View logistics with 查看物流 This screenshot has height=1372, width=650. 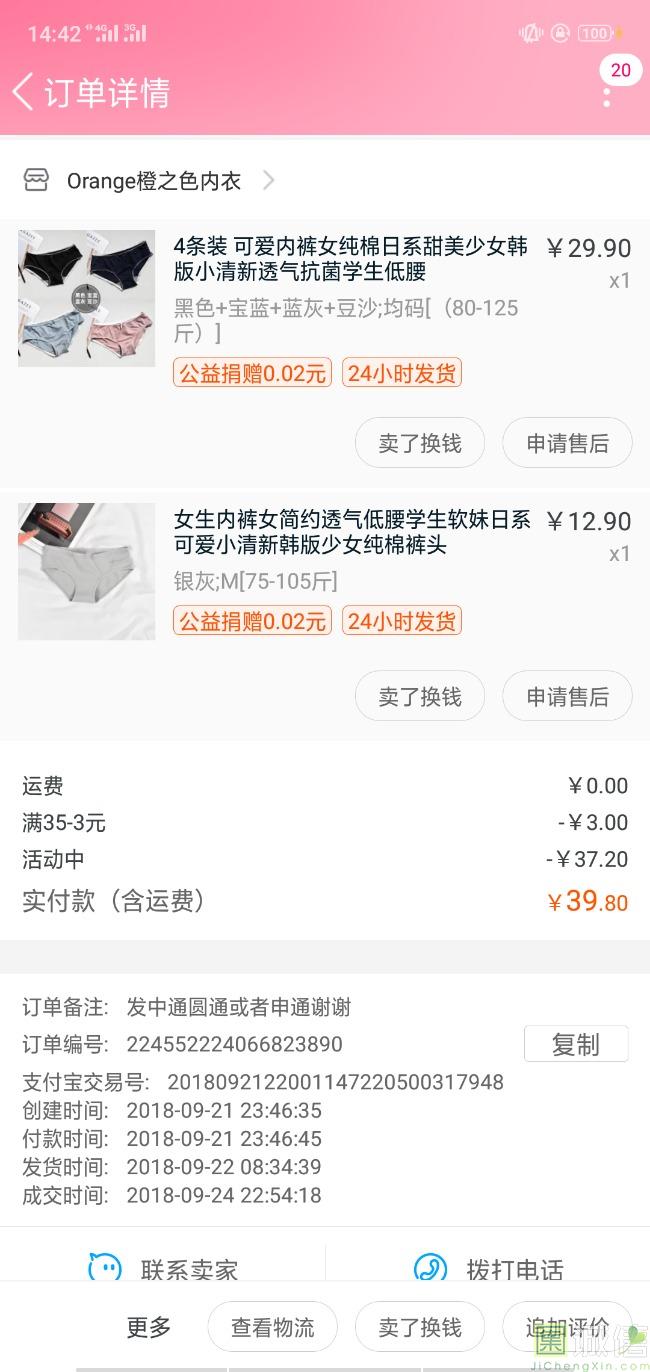coord(273,1327)
